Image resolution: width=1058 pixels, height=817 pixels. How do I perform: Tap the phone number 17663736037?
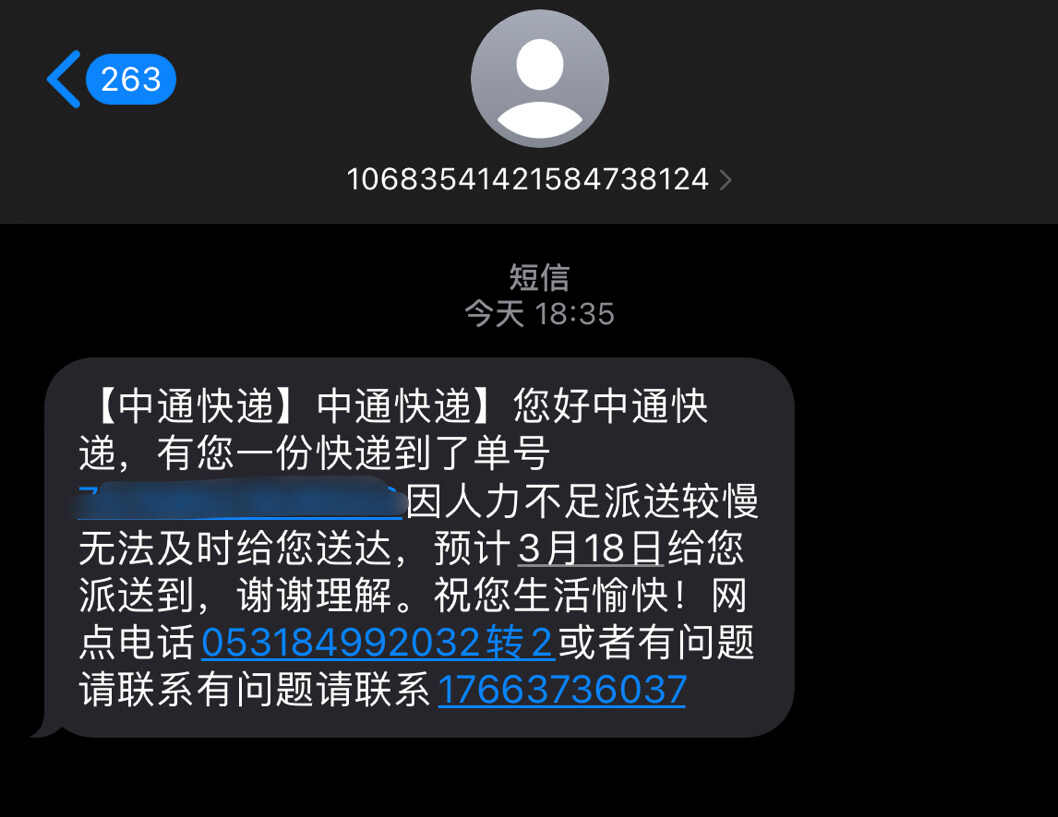tap(561, 690)
